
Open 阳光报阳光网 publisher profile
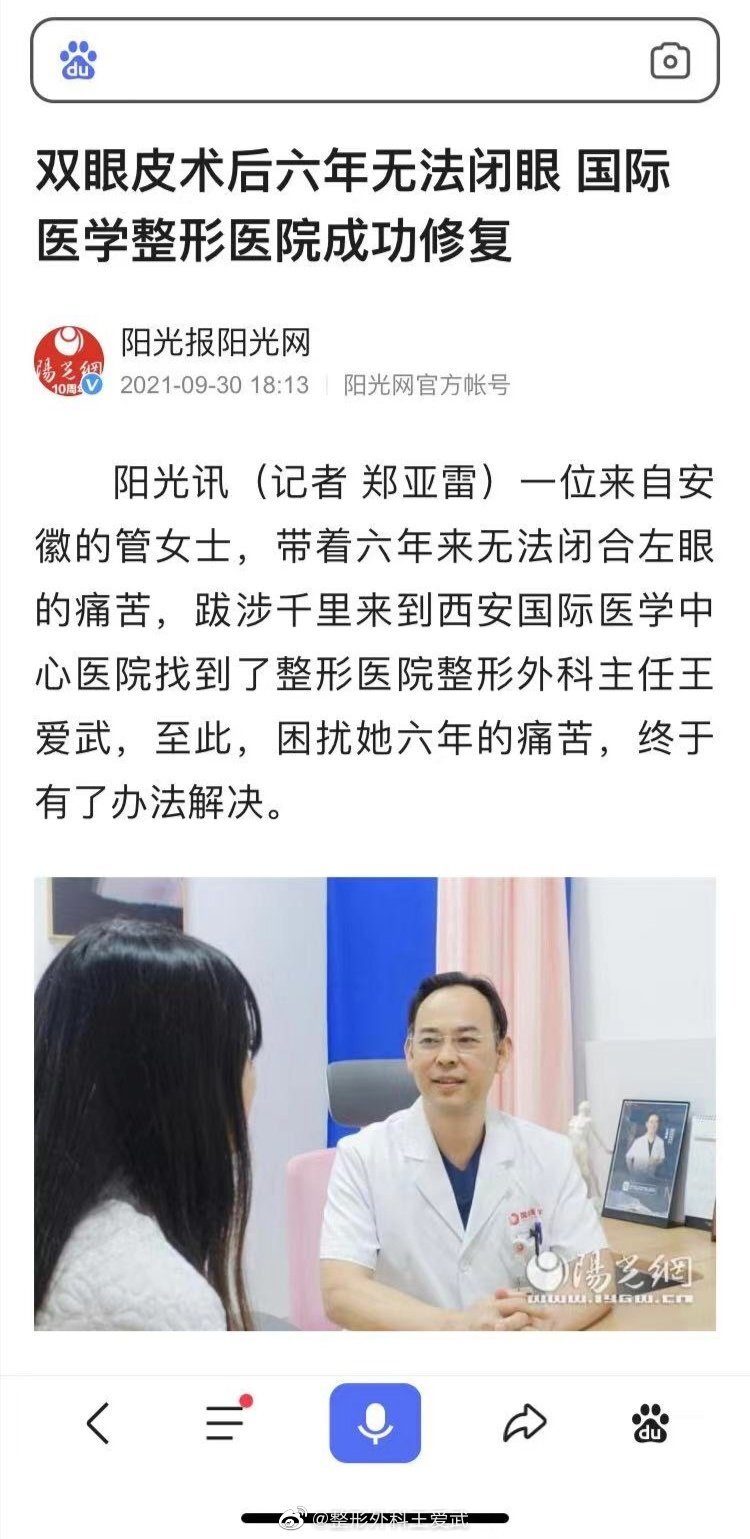click(214, 343)
